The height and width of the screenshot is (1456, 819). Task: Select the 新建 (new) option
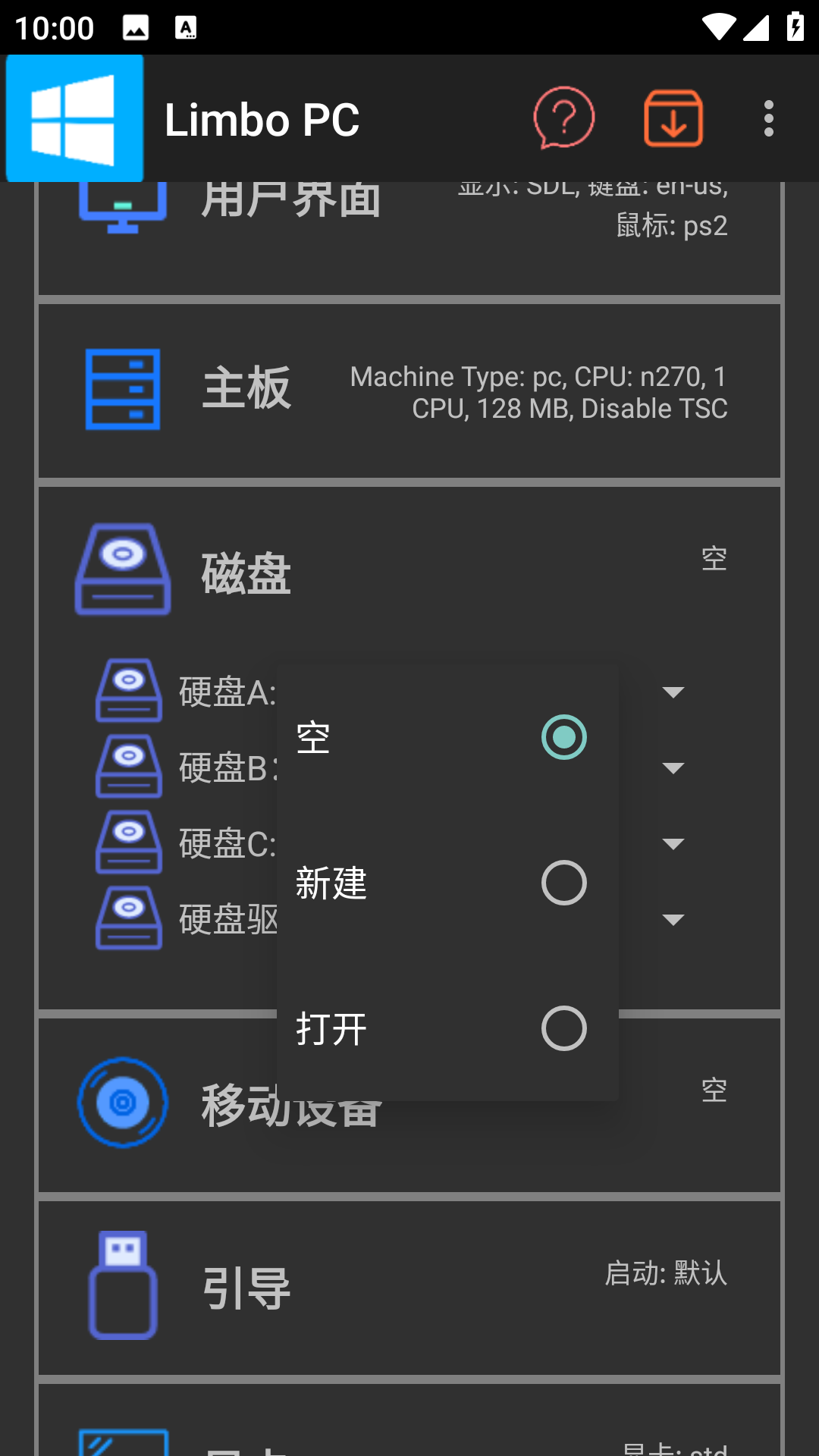click(447, 883)
